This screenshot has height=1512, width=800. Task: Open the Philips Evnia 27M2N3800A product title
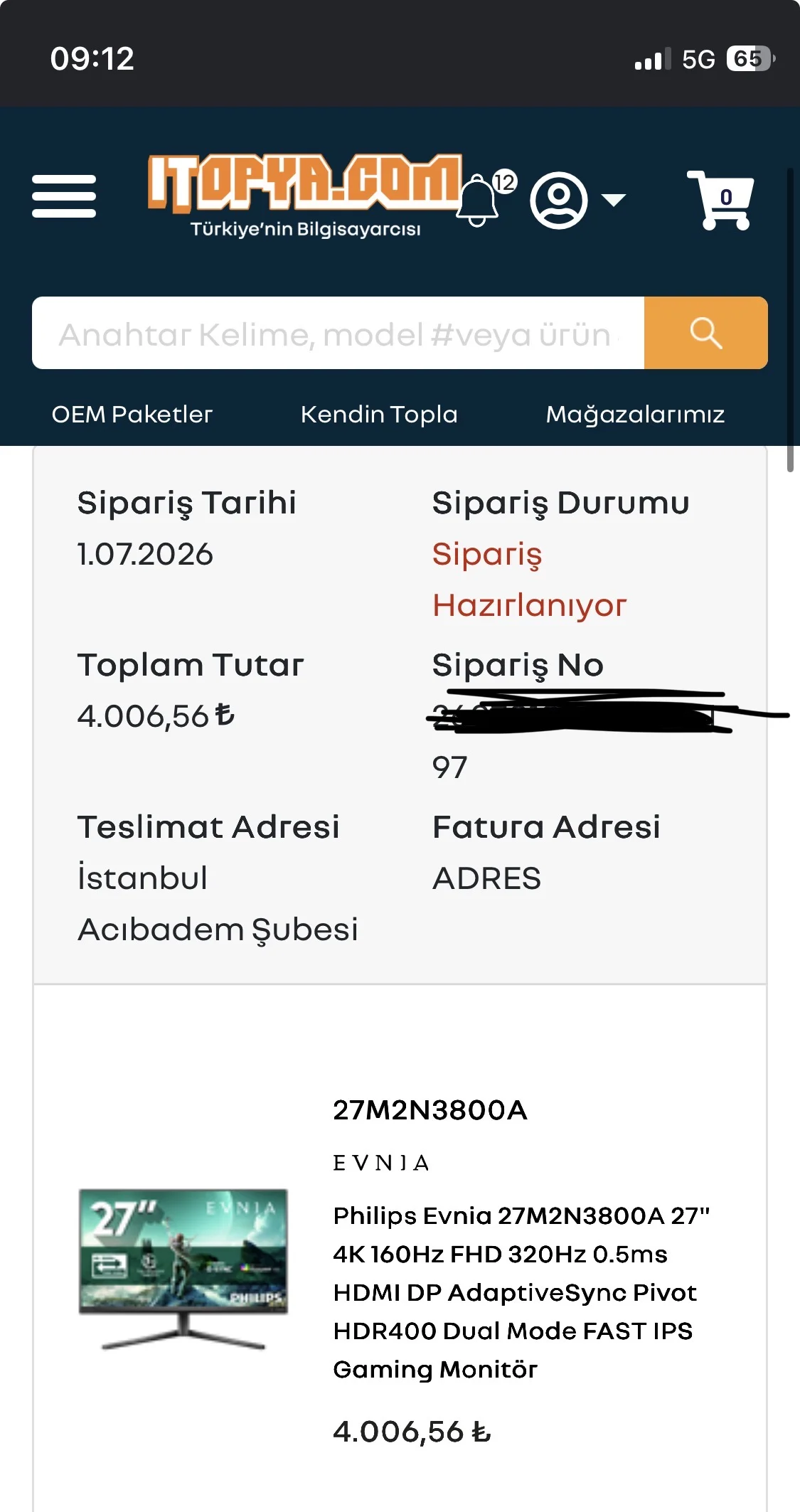(521, 1292)
